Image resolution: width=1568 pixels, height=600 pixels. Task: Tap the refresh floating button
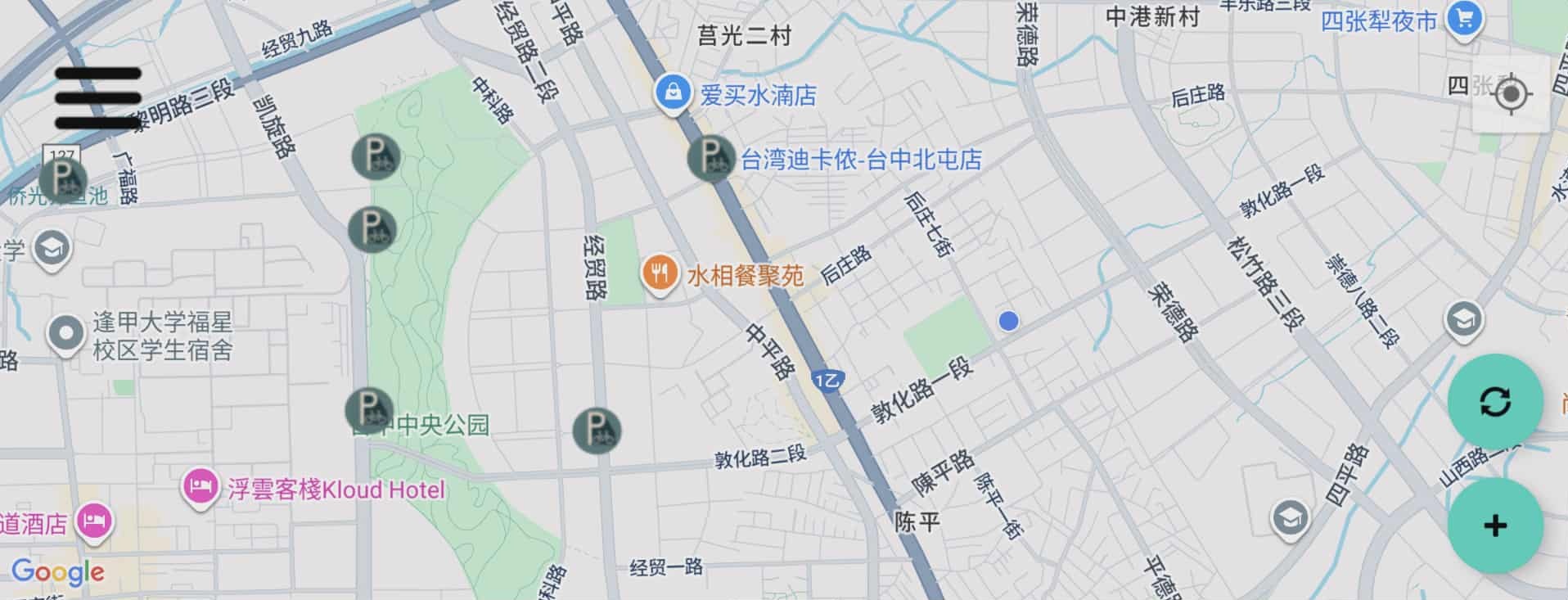[1494, 402]
